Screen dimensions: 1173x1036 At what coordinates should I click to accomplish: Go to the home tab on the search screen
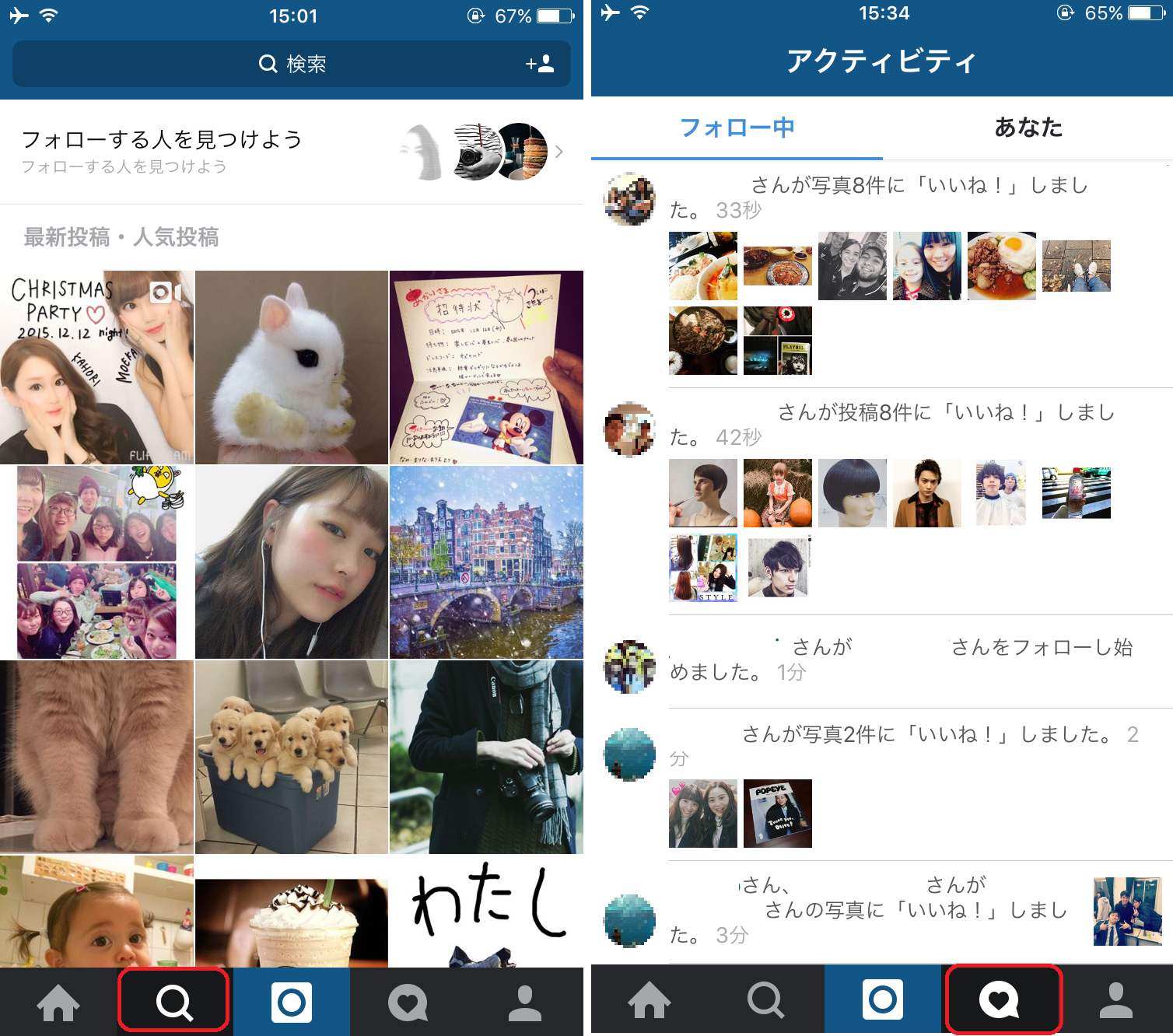pyautogui.click(x=58, y=1002)
